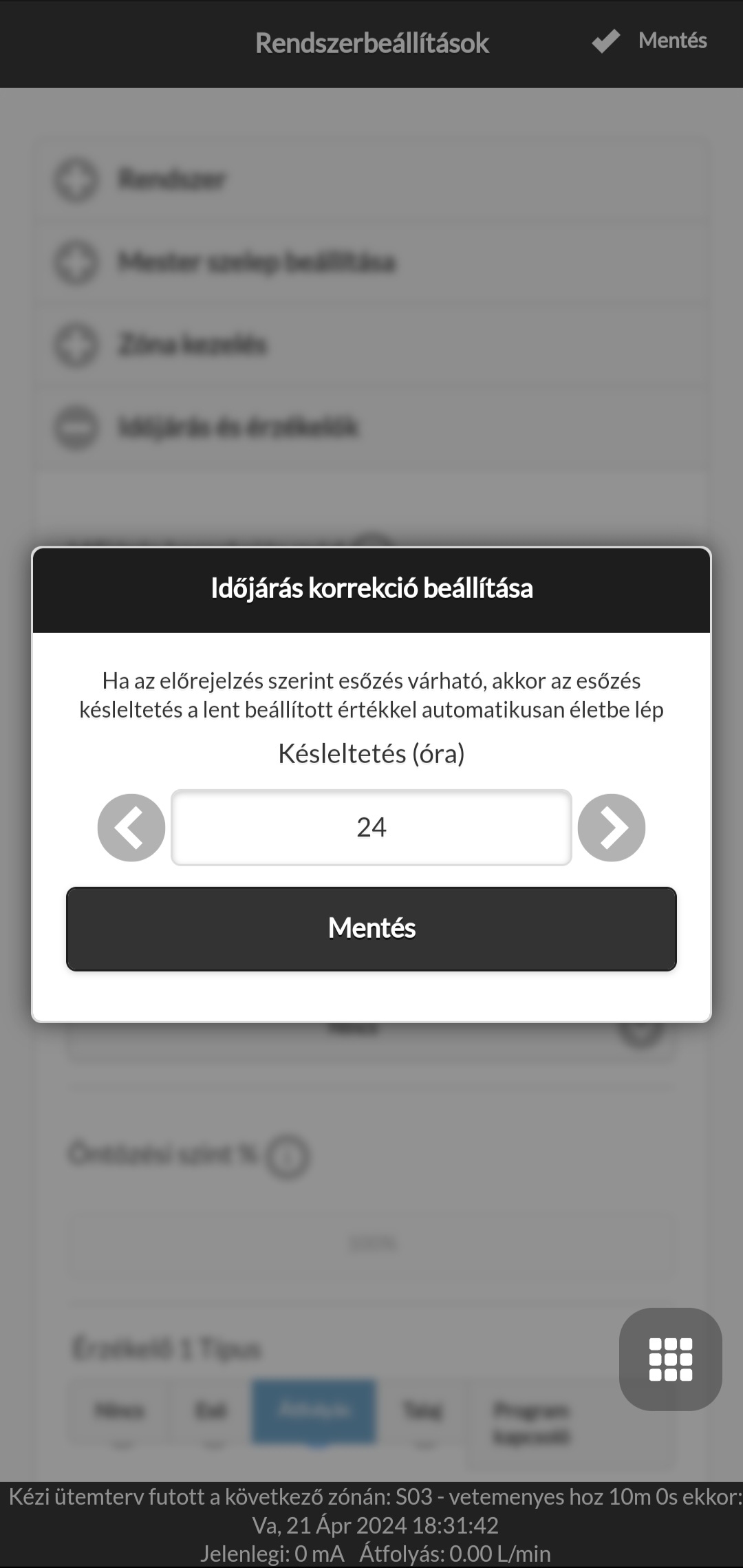743x1568 pixels.
Task: Decrease the Késleltetés delay hours value
Action: click(131, 828)
